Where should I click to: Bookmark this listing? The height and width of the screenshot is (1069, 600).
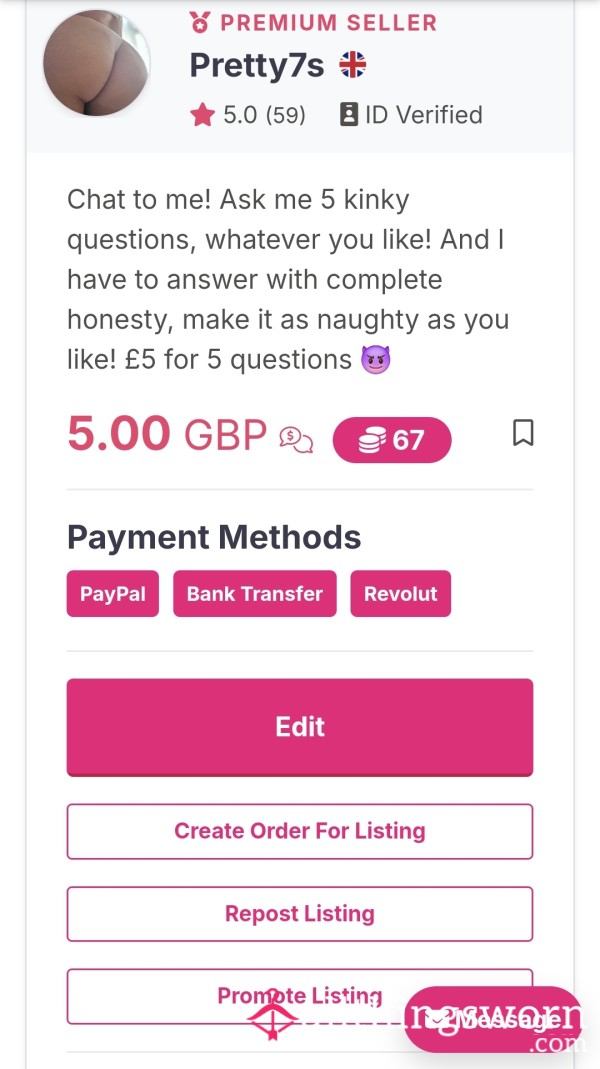[x=523, y=433]
